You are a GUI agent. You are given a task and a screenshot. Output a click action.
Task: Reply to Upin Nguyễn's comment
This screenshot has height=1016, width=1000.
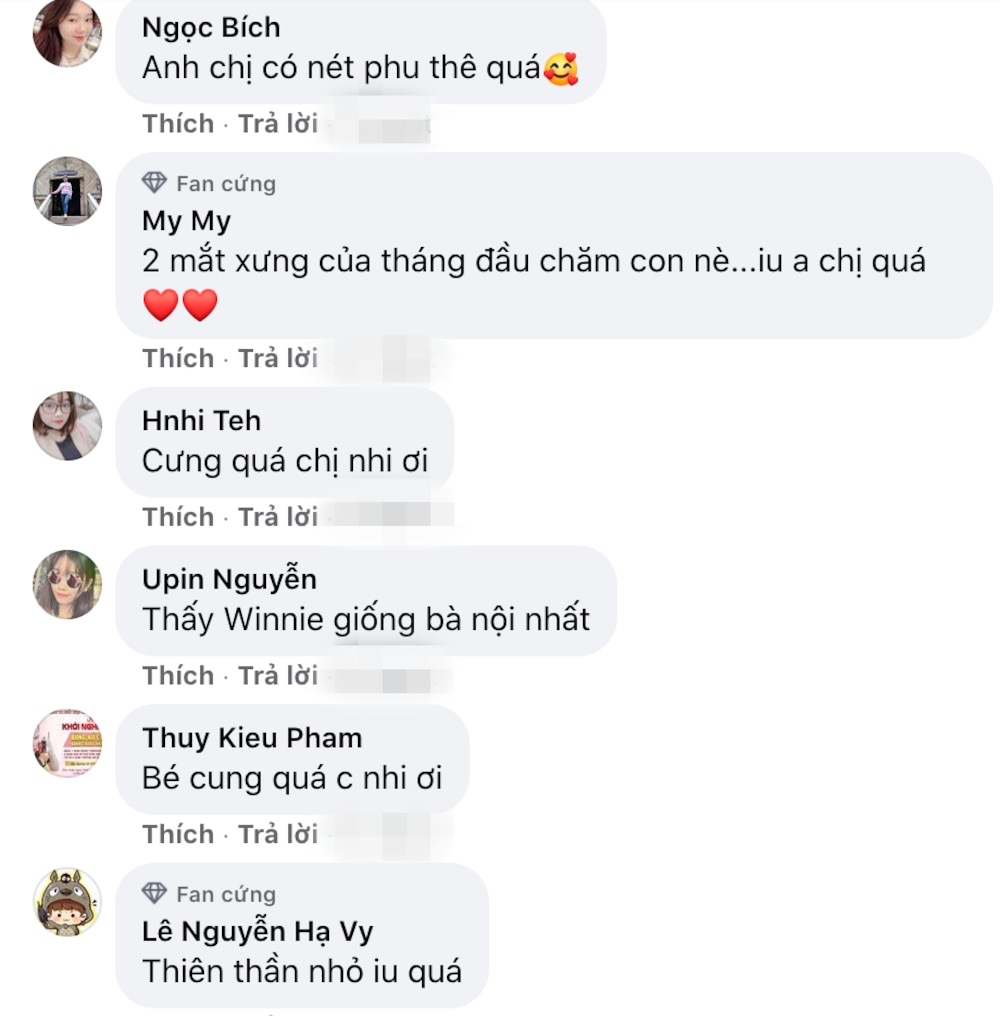tap(277, 676)
